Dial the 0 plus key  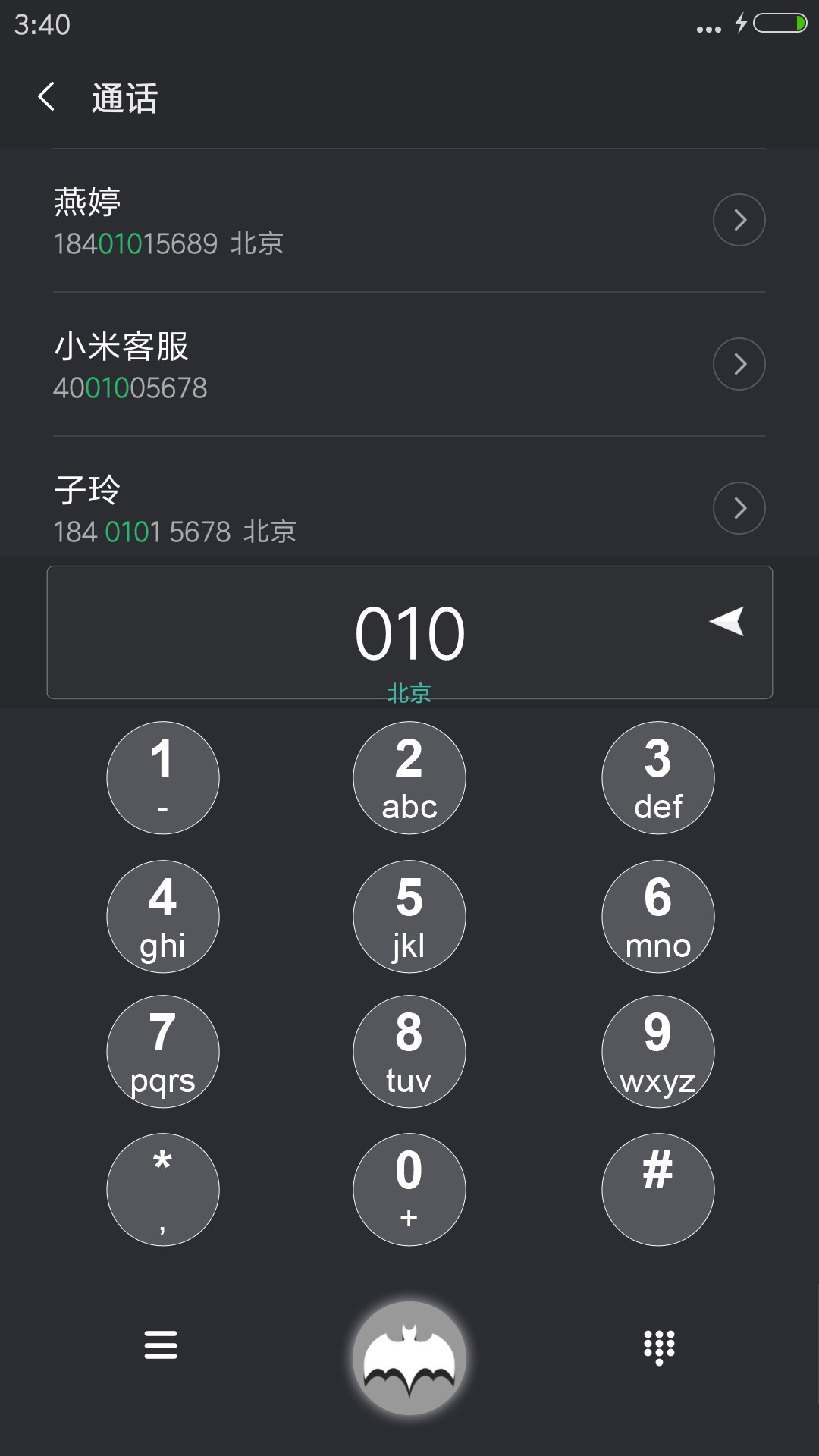coord(409,1190)
